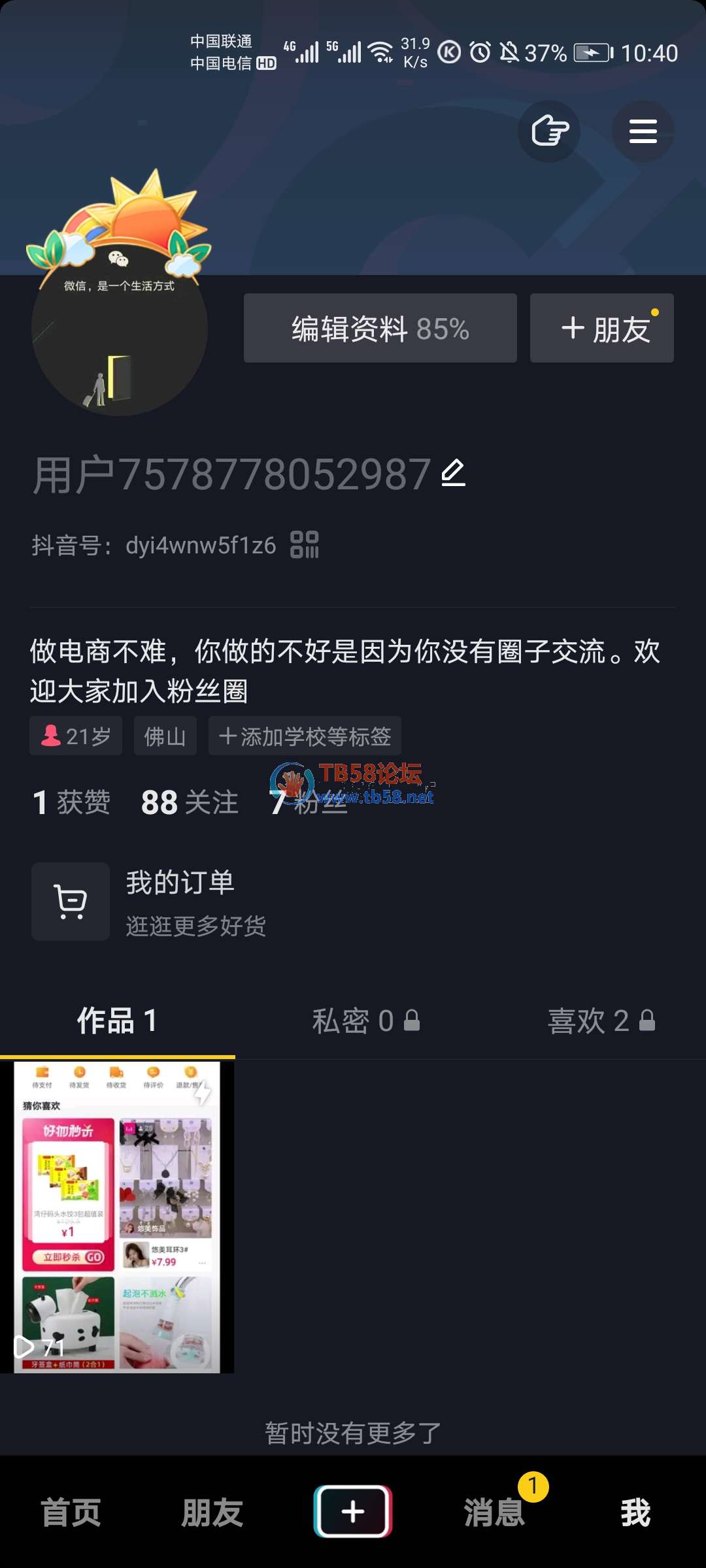Open 编辑资料 85% to edit profile
Image resolution: width=706 pixels, height=1568 pixels.
pyautogui.click(x=380, y=329)
